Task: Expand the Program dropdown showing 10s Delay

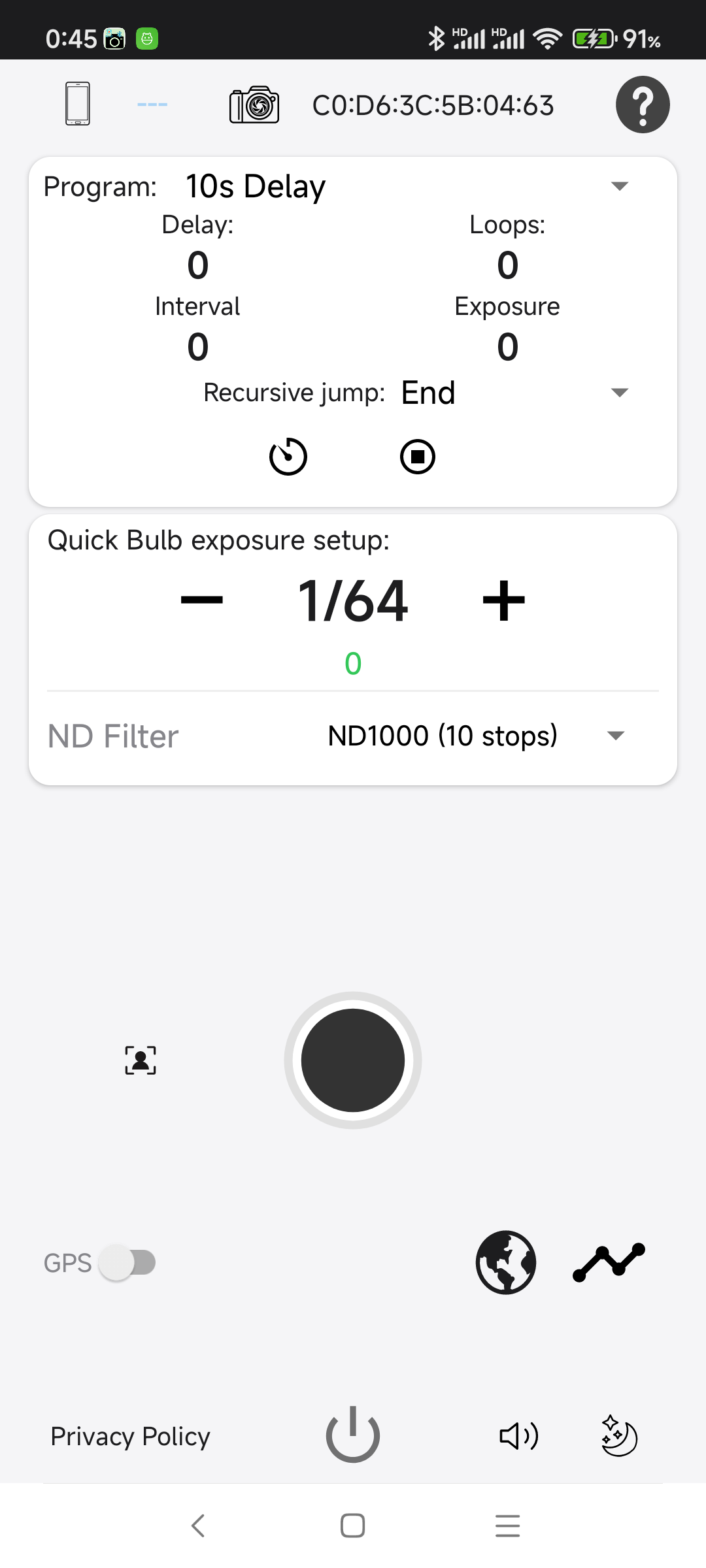Action: pos(618,186)
